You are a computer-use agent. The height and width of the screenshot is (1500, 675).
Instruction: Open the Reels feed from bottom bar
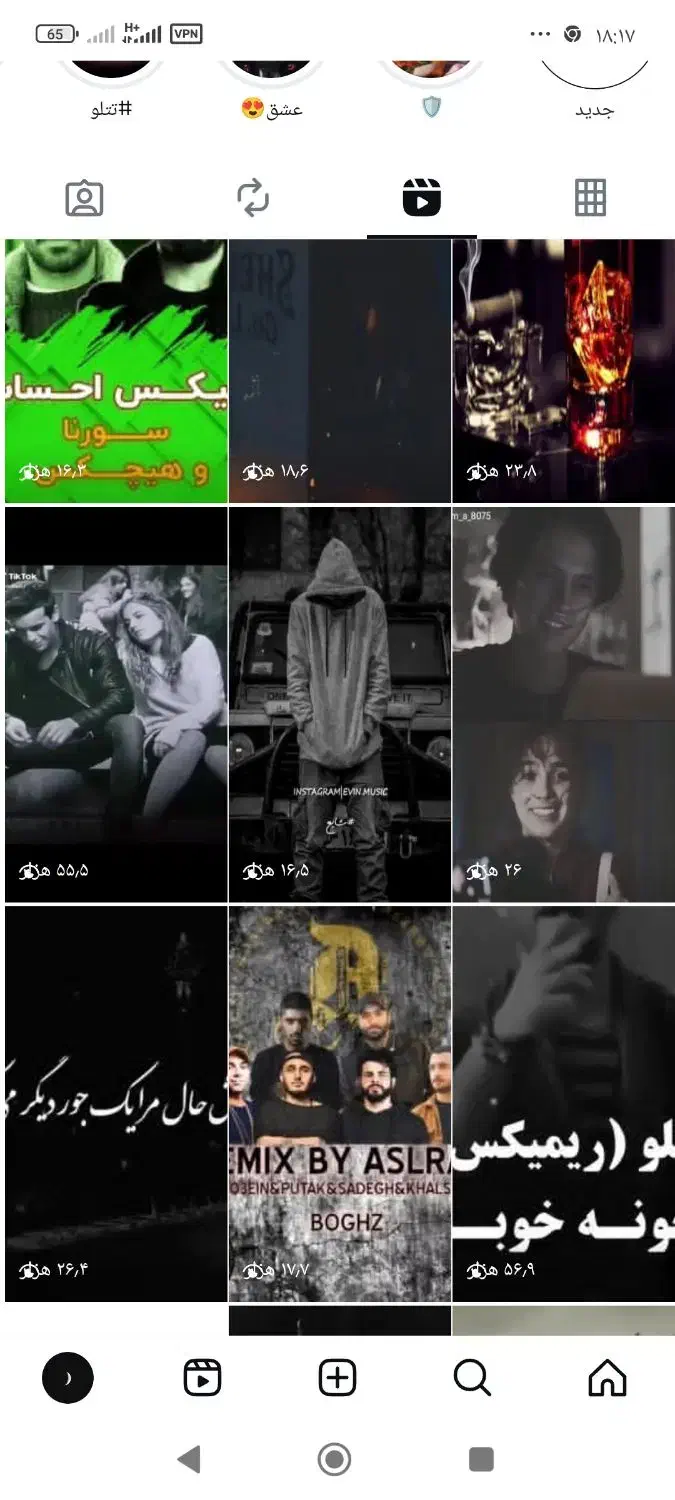click(202, 1378)
